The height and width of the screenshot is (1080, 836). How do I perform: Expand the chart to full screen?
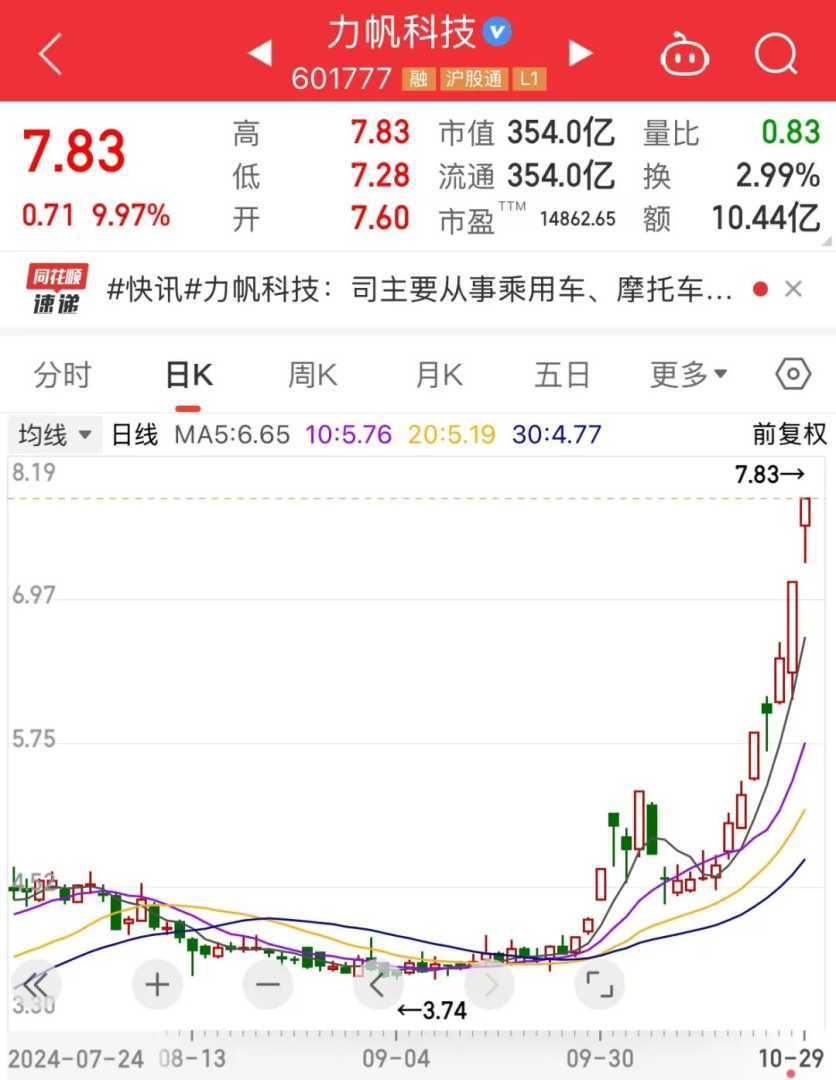coord(599,985)
